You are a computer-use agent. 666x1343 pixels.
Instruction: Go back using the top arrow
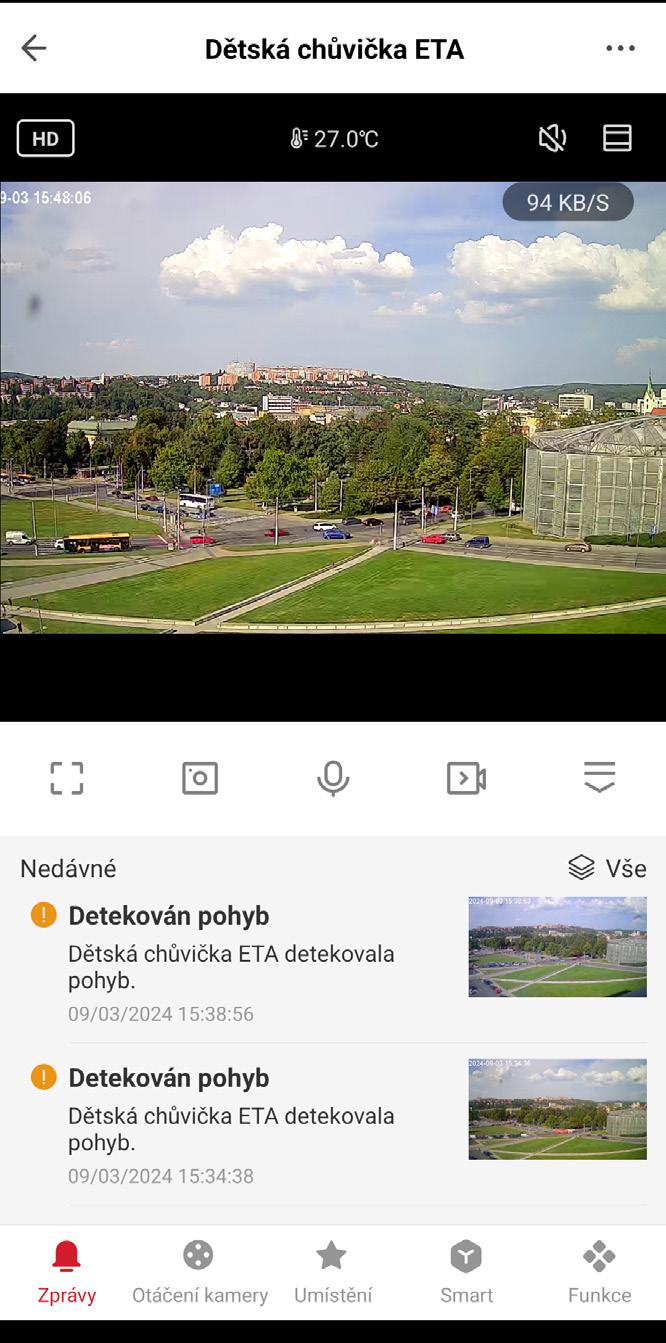tap(34, 48)
